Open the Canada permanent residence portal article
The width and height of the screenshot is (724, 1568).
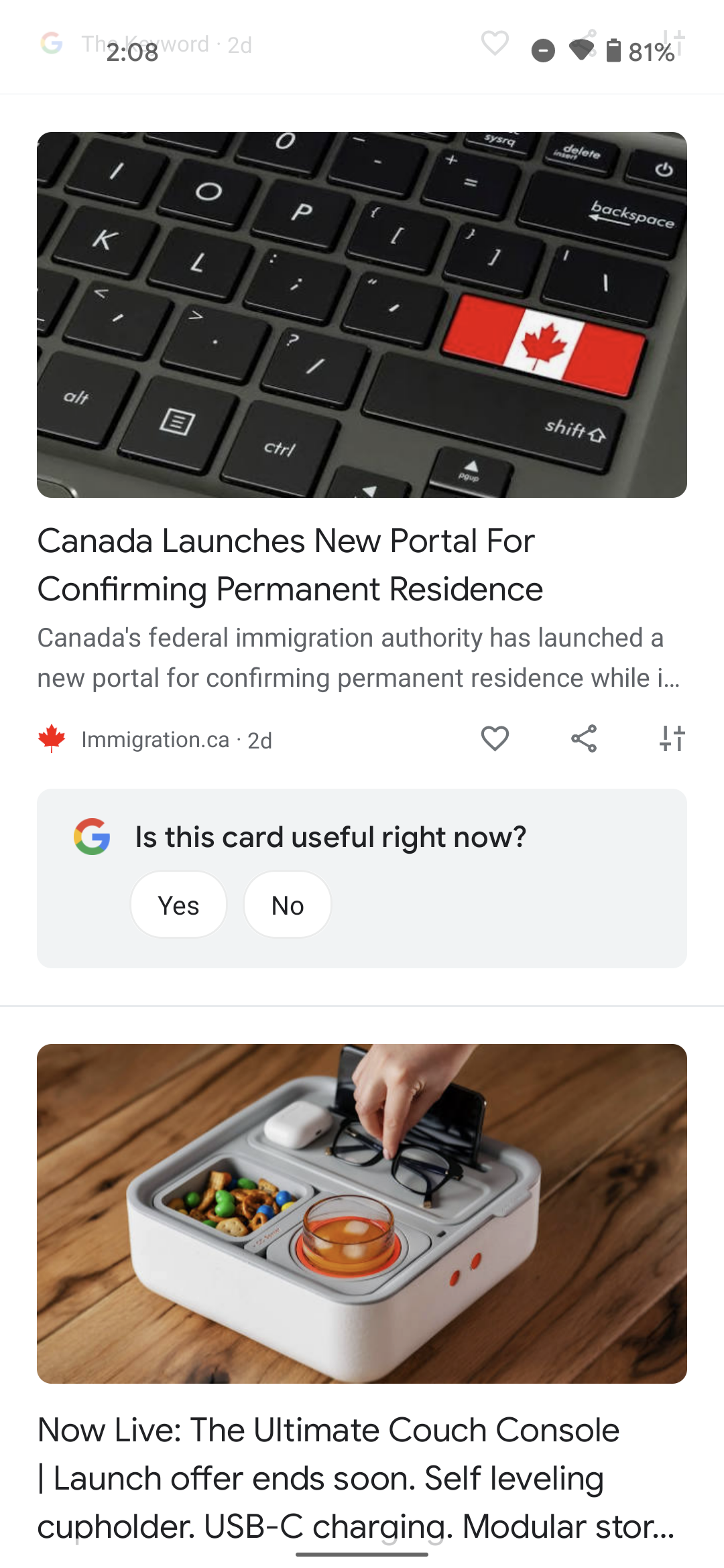click(x=290, y=564)
